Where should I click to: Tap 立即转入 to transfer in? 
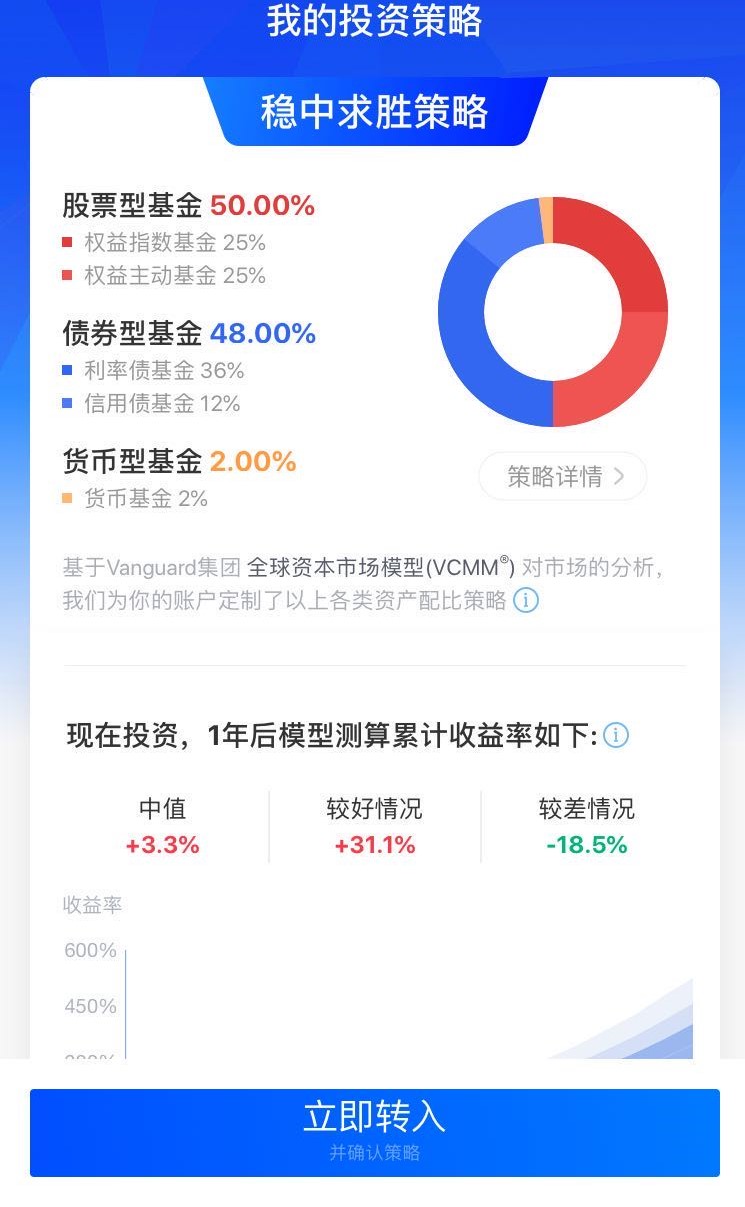[374, 1132]
